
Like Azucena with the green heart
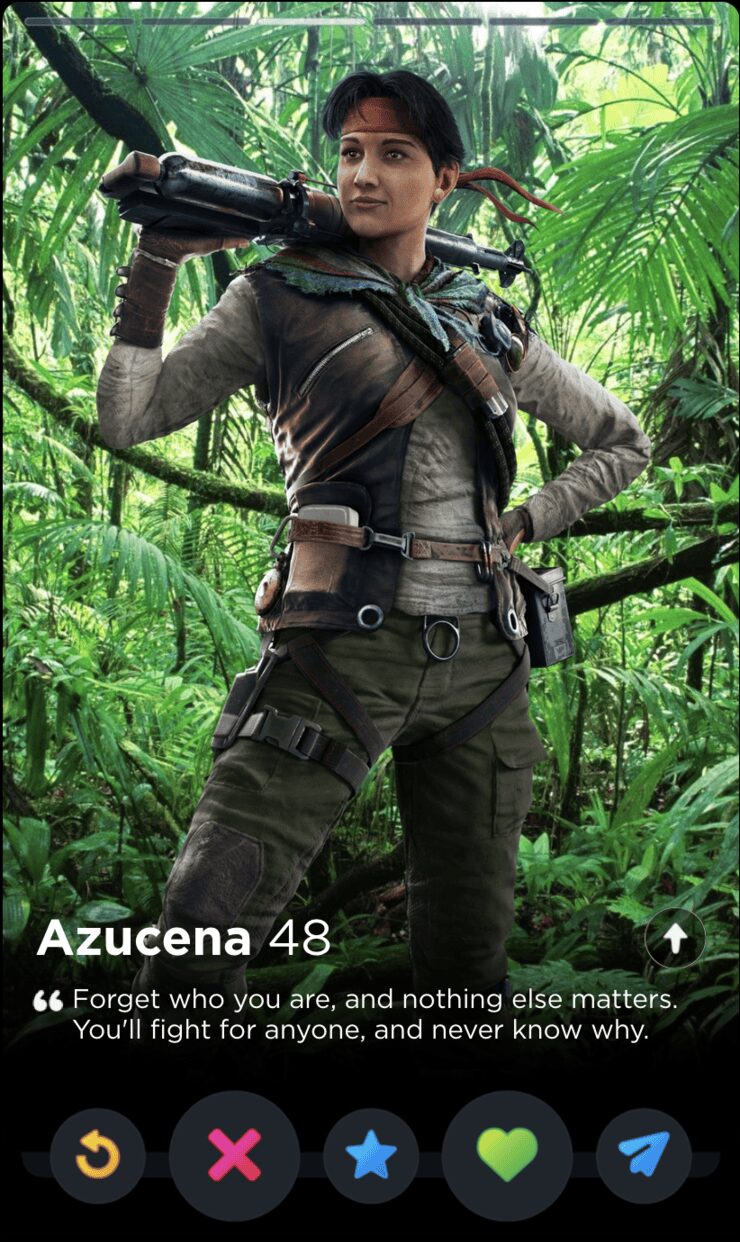(x=507, y=1156)
